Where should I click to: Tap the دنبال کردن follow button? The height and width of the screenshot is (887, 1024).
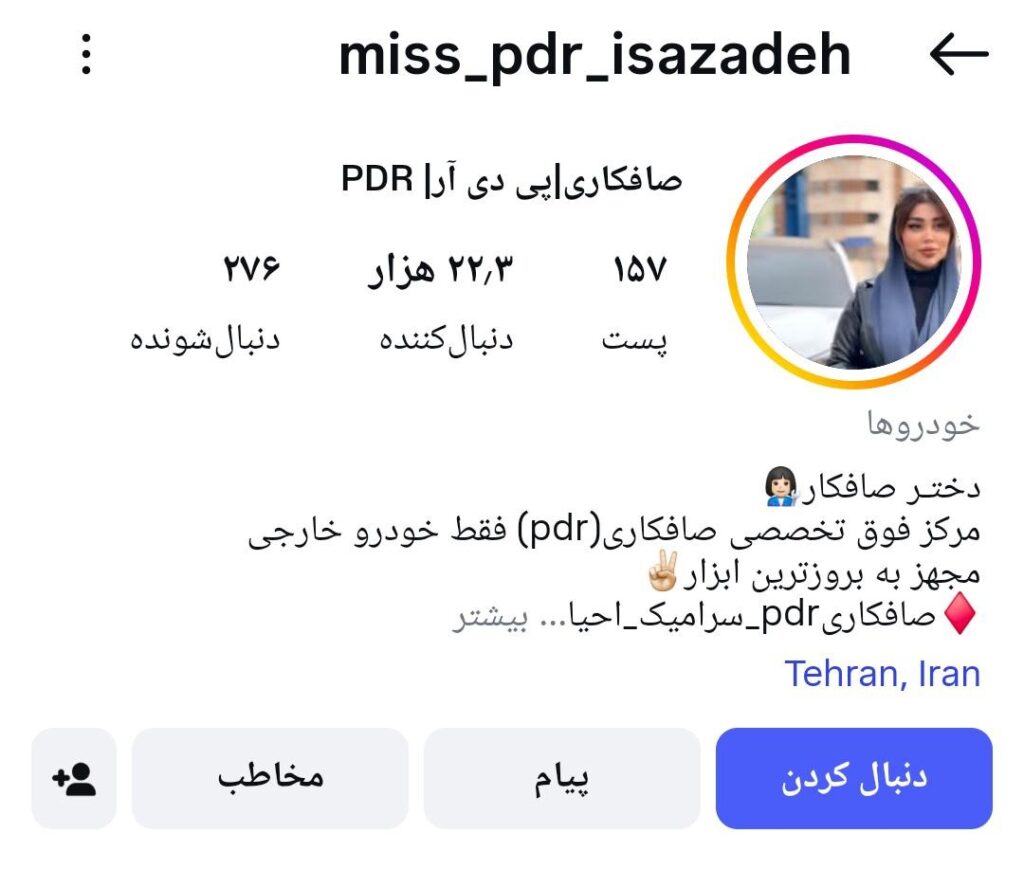854,778
